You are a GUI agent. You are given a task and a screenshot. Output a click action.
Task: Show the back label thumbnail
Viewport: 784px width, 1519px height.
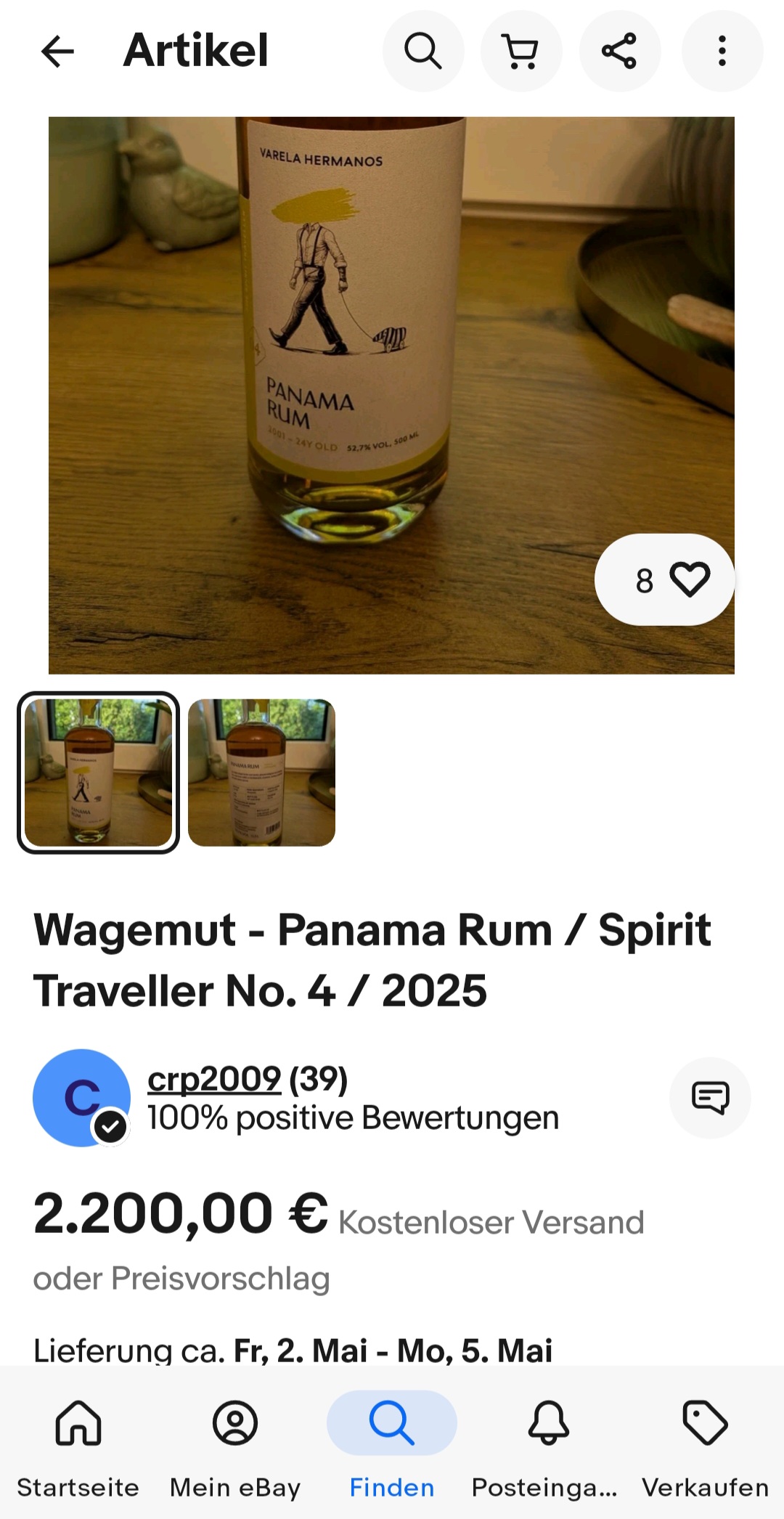pos(261,773)
